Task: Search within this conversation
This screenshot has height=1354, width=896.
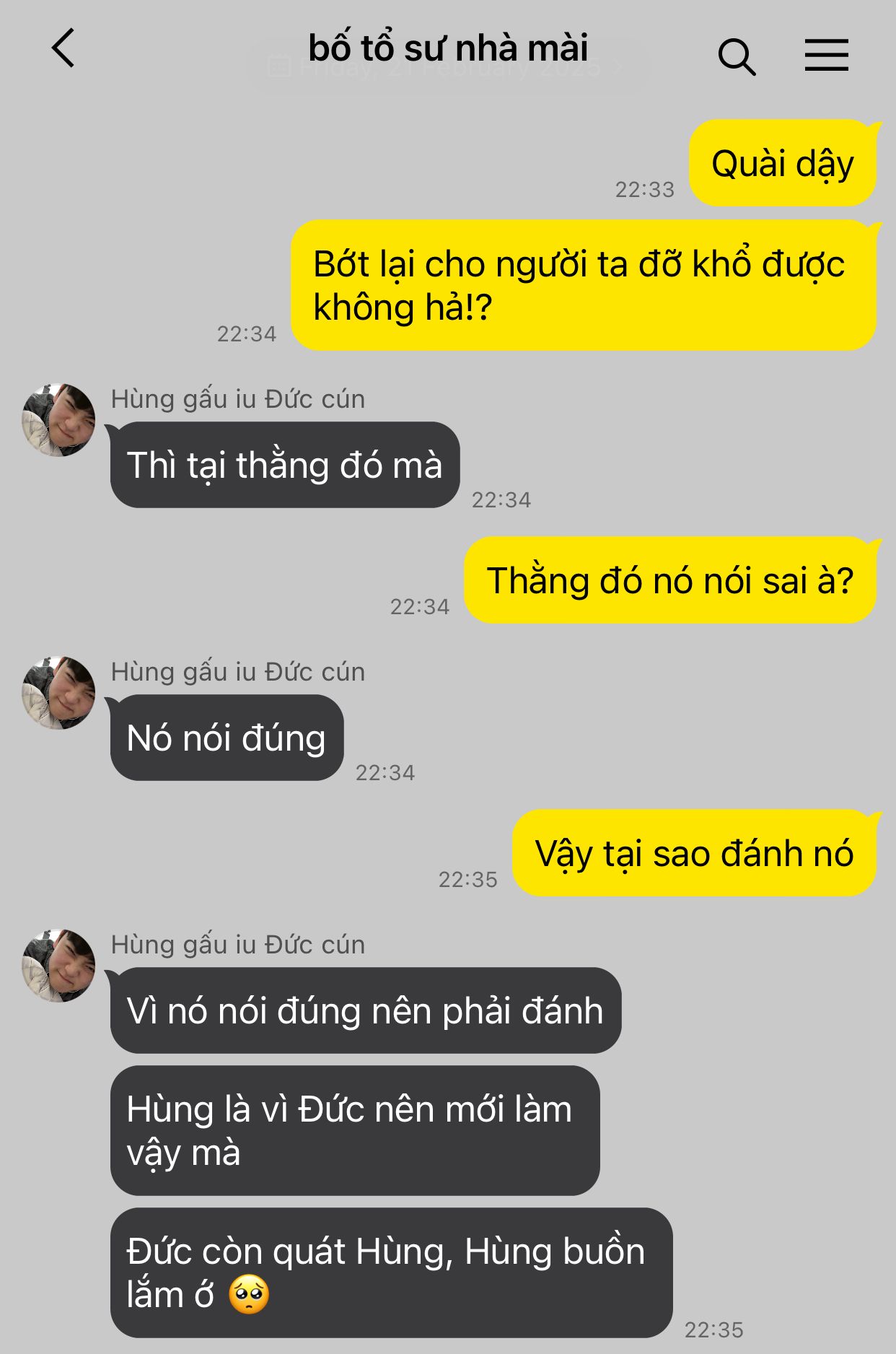Action: coord(736,56)
